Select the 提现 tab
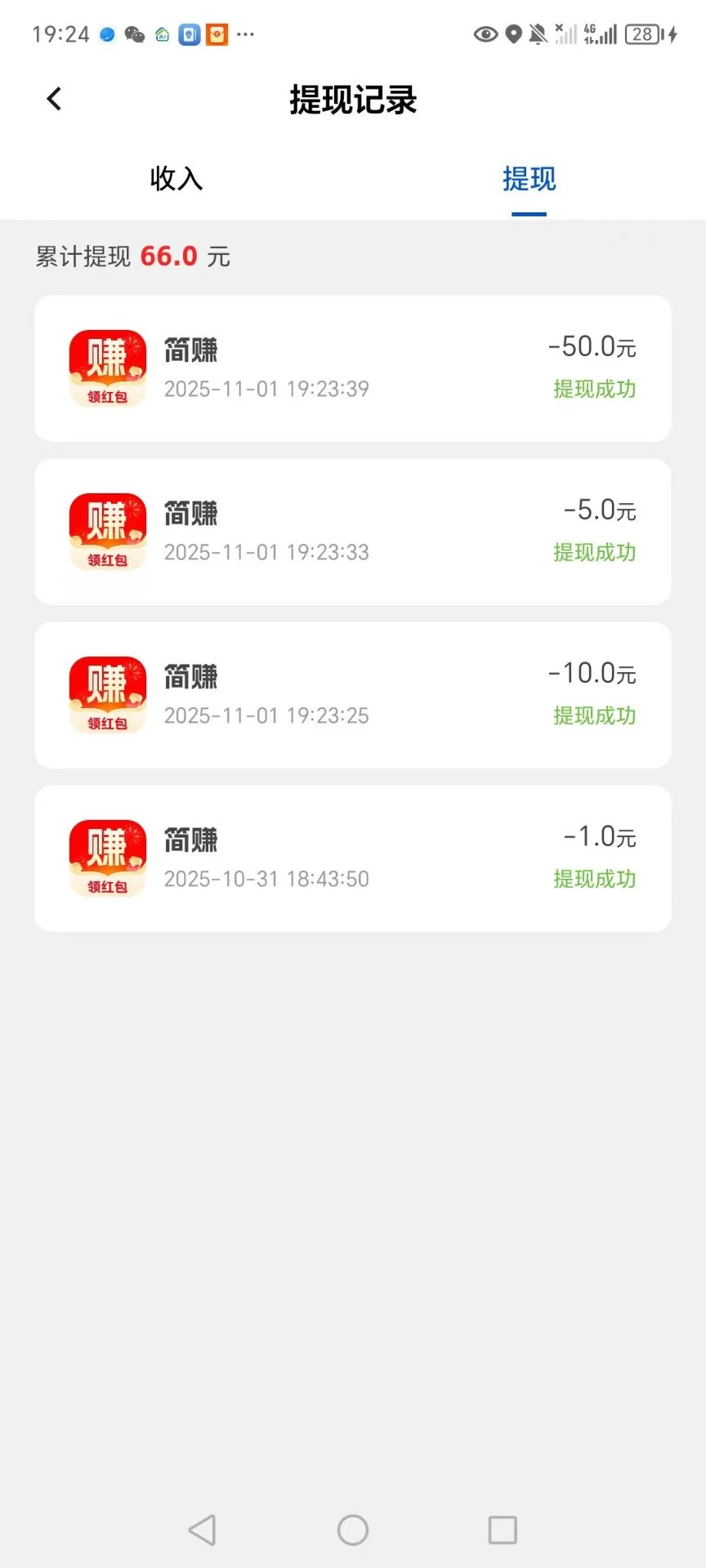The width and height of the screenshot is (706, 1568). pos(529,179)
